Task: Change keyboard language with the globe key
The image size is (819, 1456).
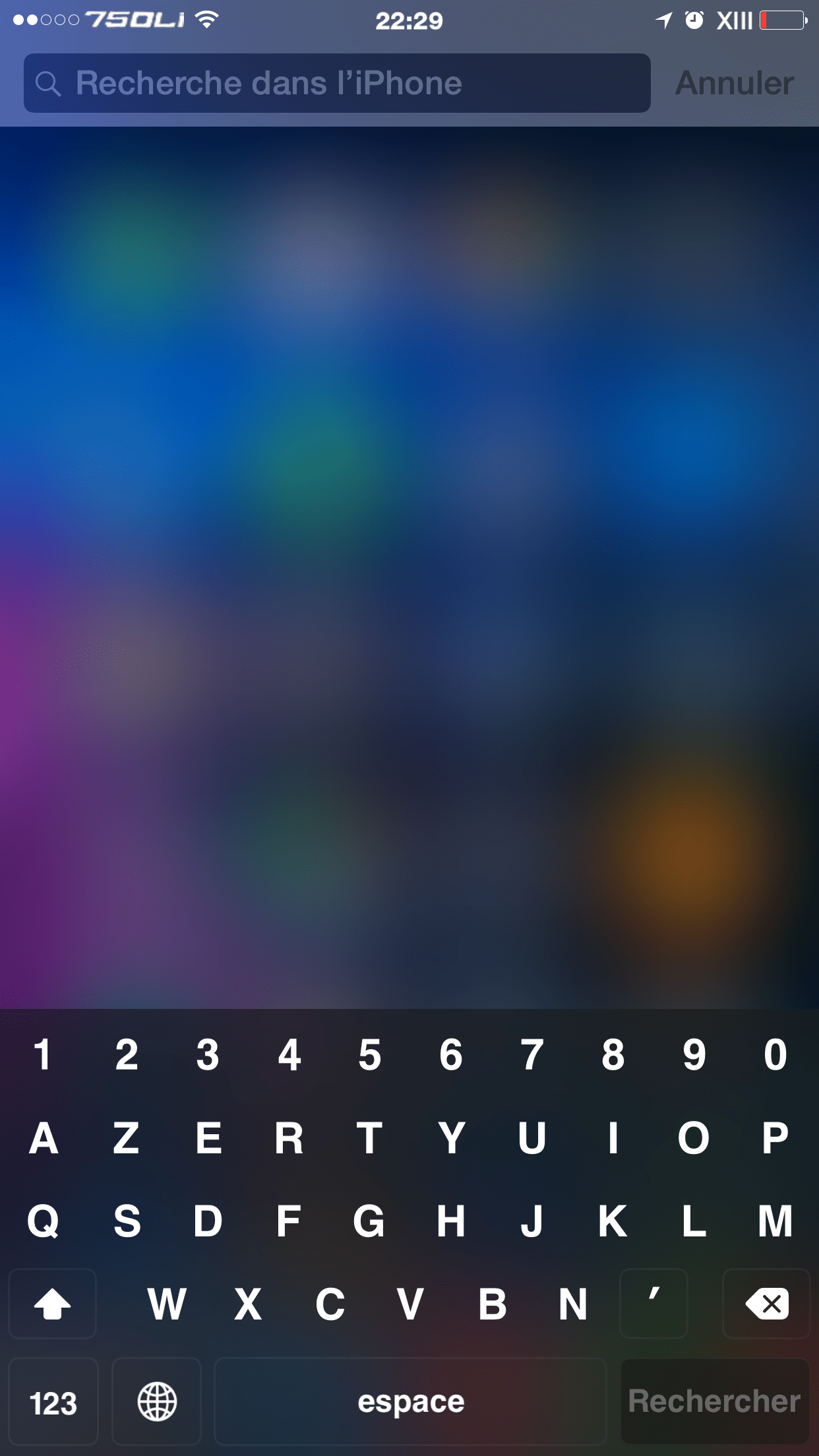Action: [157, 1401]
